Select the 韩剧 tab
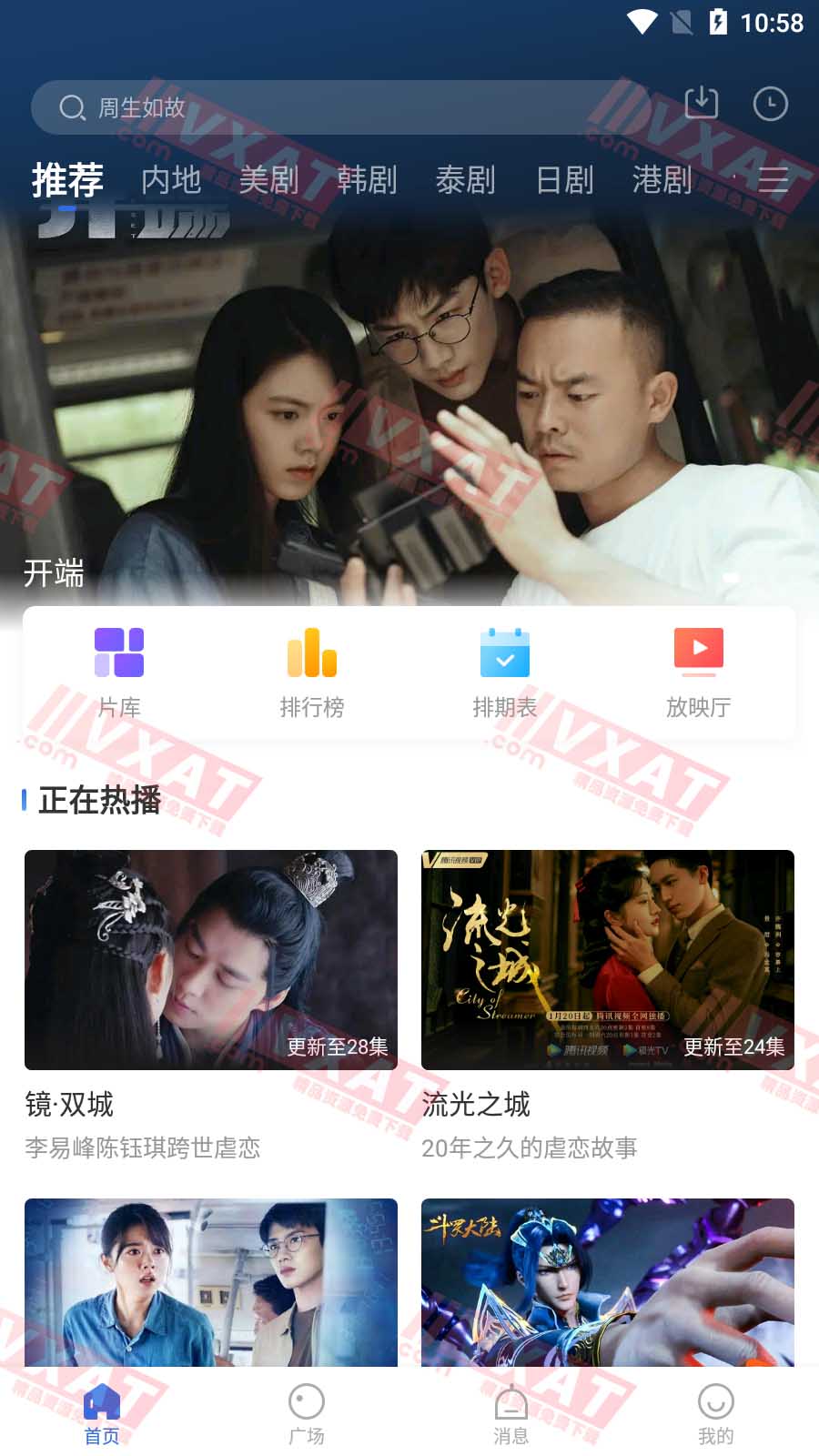Viewport: 819px width, 1456px height. 367,180
